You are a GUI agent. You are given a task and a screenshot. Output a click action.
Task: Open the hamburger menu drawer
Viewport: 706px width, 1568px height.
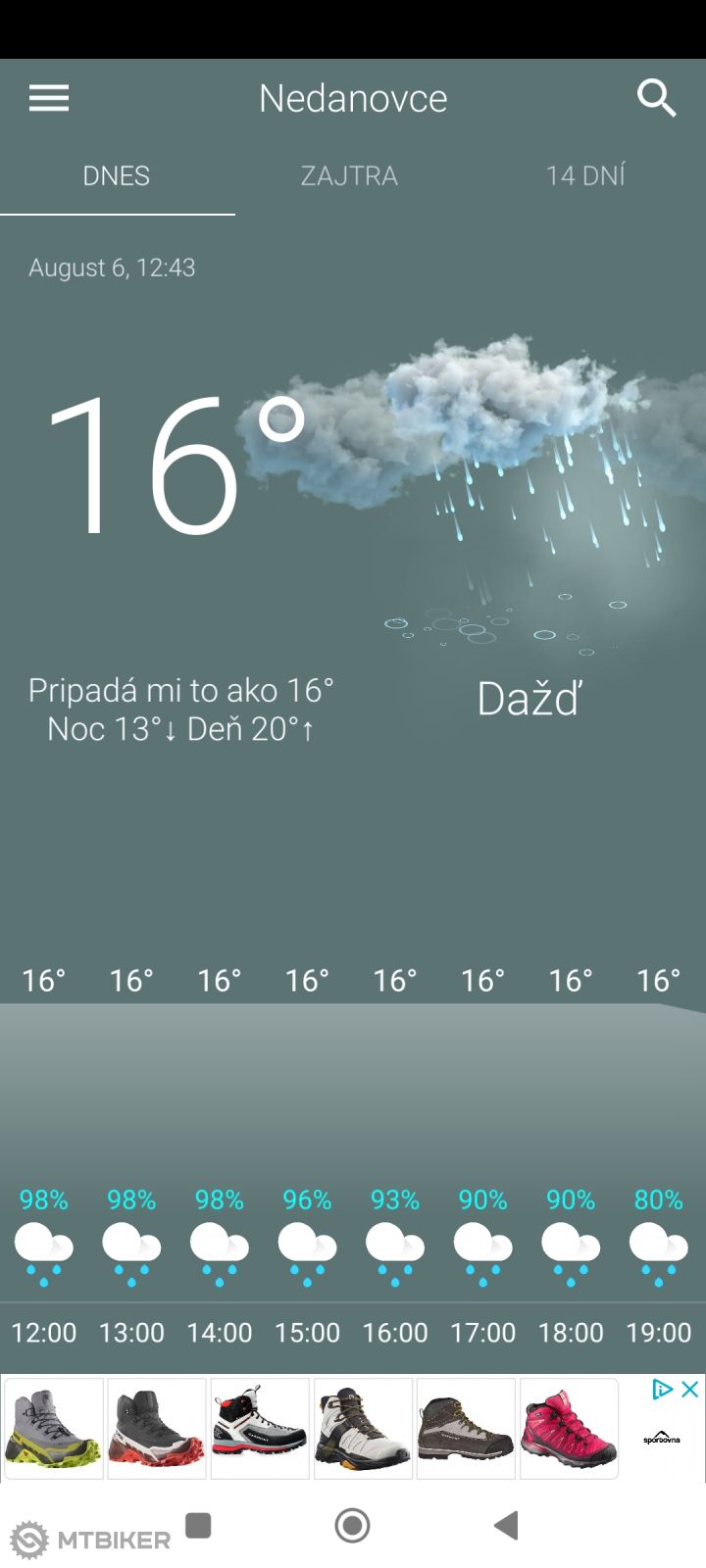point(49,98)
